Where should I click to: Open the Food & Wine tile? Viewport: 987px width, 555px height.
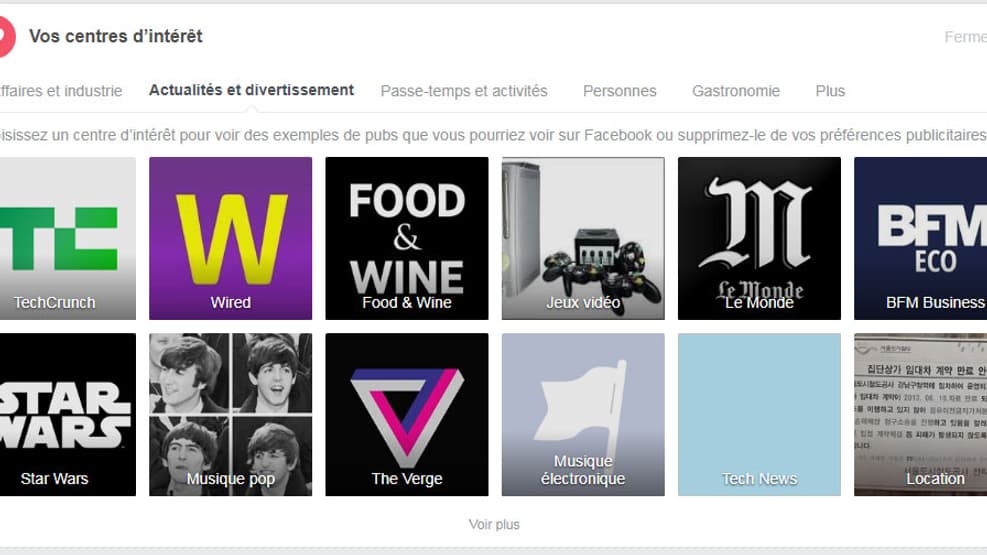click(407, 238)
